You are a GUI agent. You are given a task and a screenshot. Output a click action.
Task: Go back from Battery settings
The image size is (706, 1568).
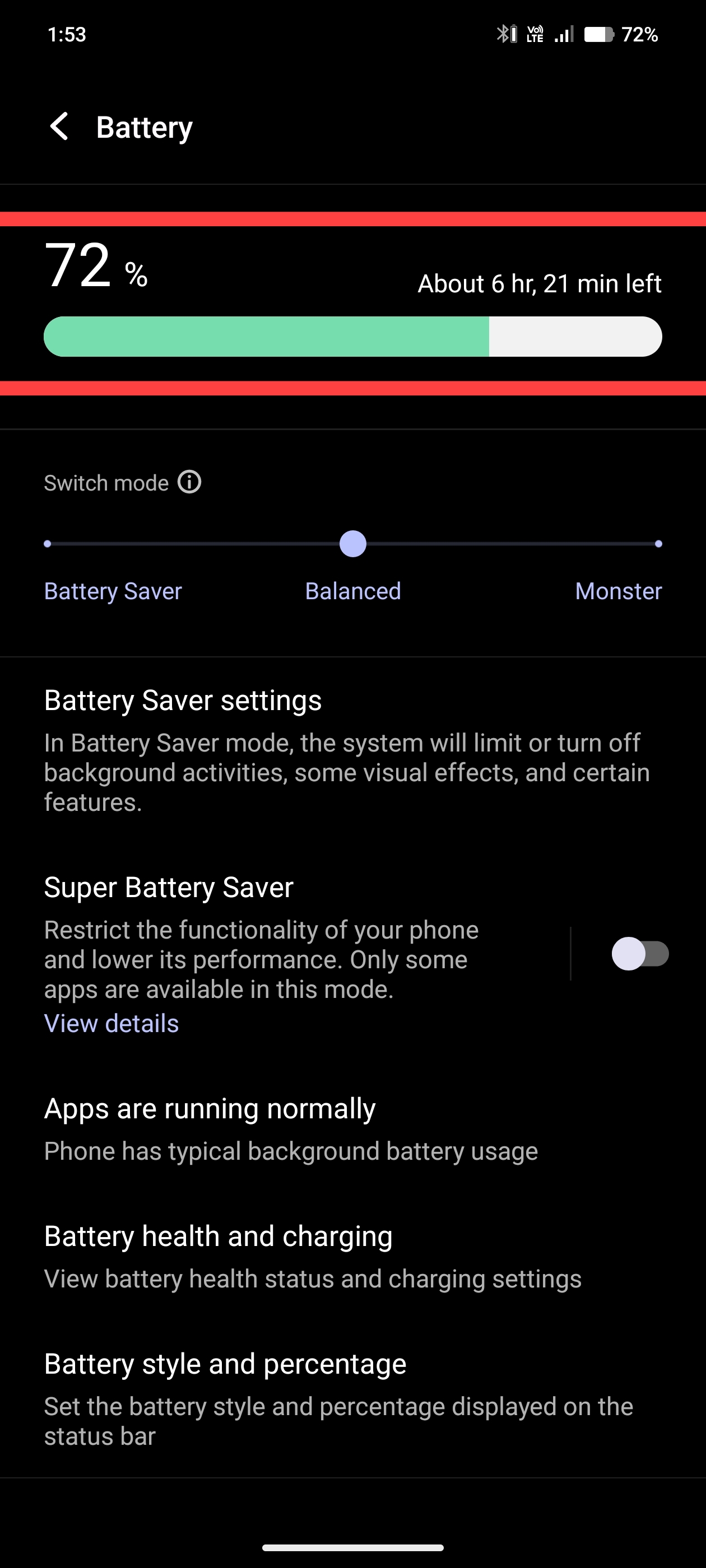pyautogui.click(x=59, y=127)
